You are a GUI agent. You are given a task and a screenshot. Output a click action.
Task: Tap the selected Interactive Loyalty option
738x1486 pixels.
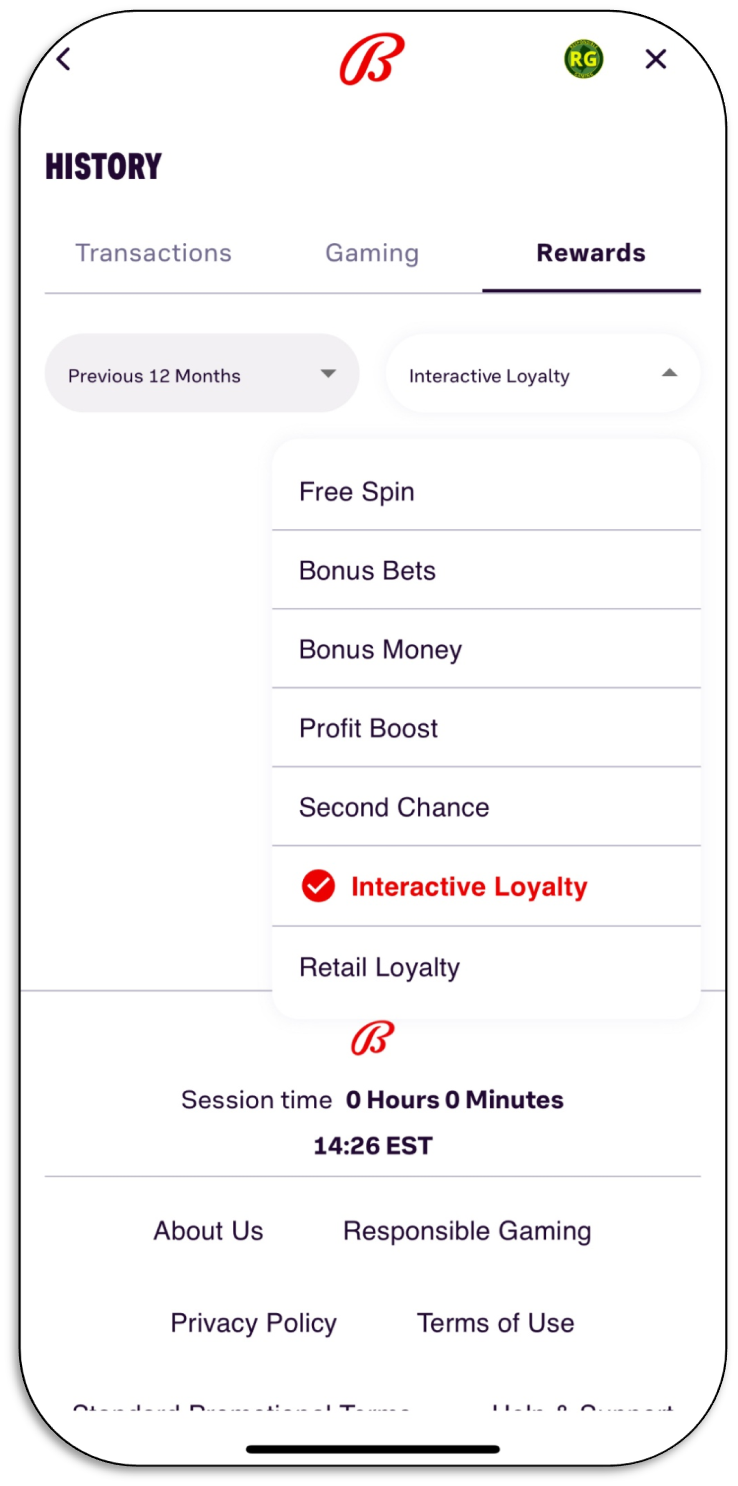click(x=468, y=887)
